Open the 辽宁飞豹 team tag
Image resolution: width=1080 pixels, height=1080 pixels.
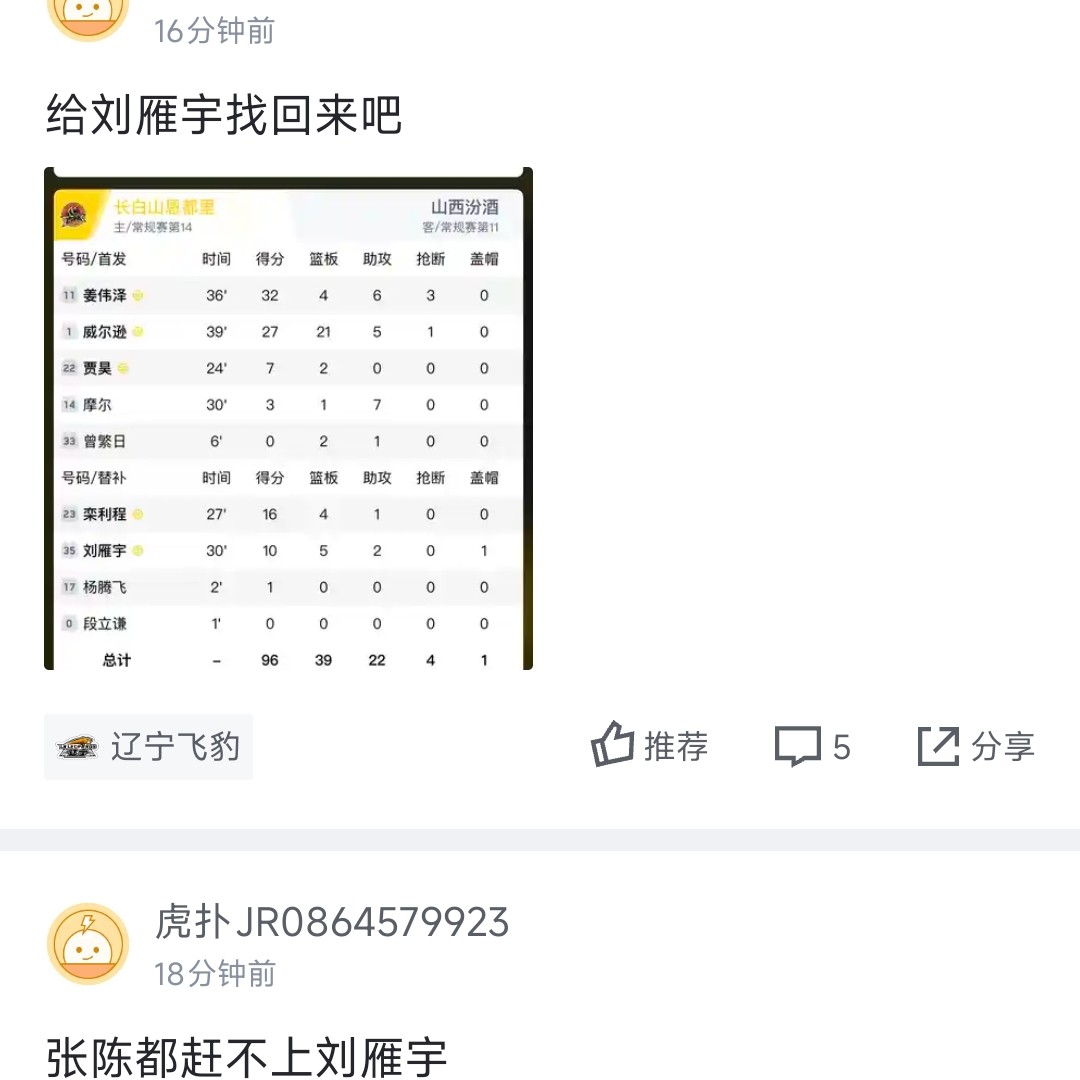(148, 747)
